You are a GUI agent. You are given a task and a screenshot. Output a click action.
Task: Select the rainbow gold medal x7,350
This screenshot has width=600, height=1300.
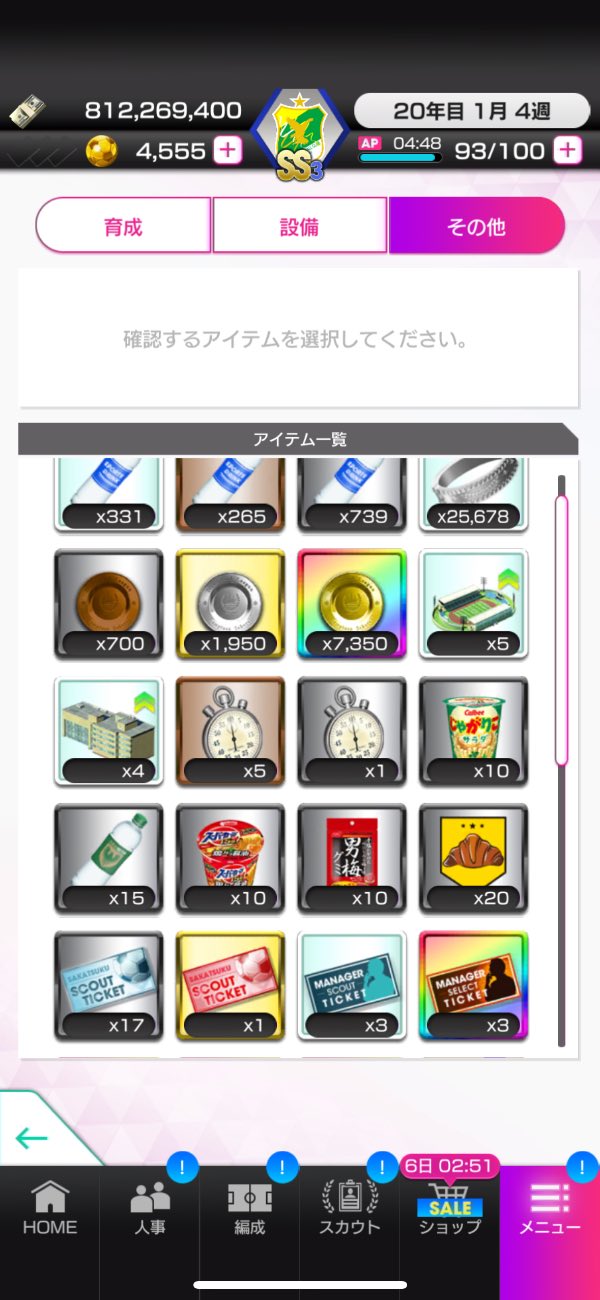pyautogui.click(x=352, y=604)
